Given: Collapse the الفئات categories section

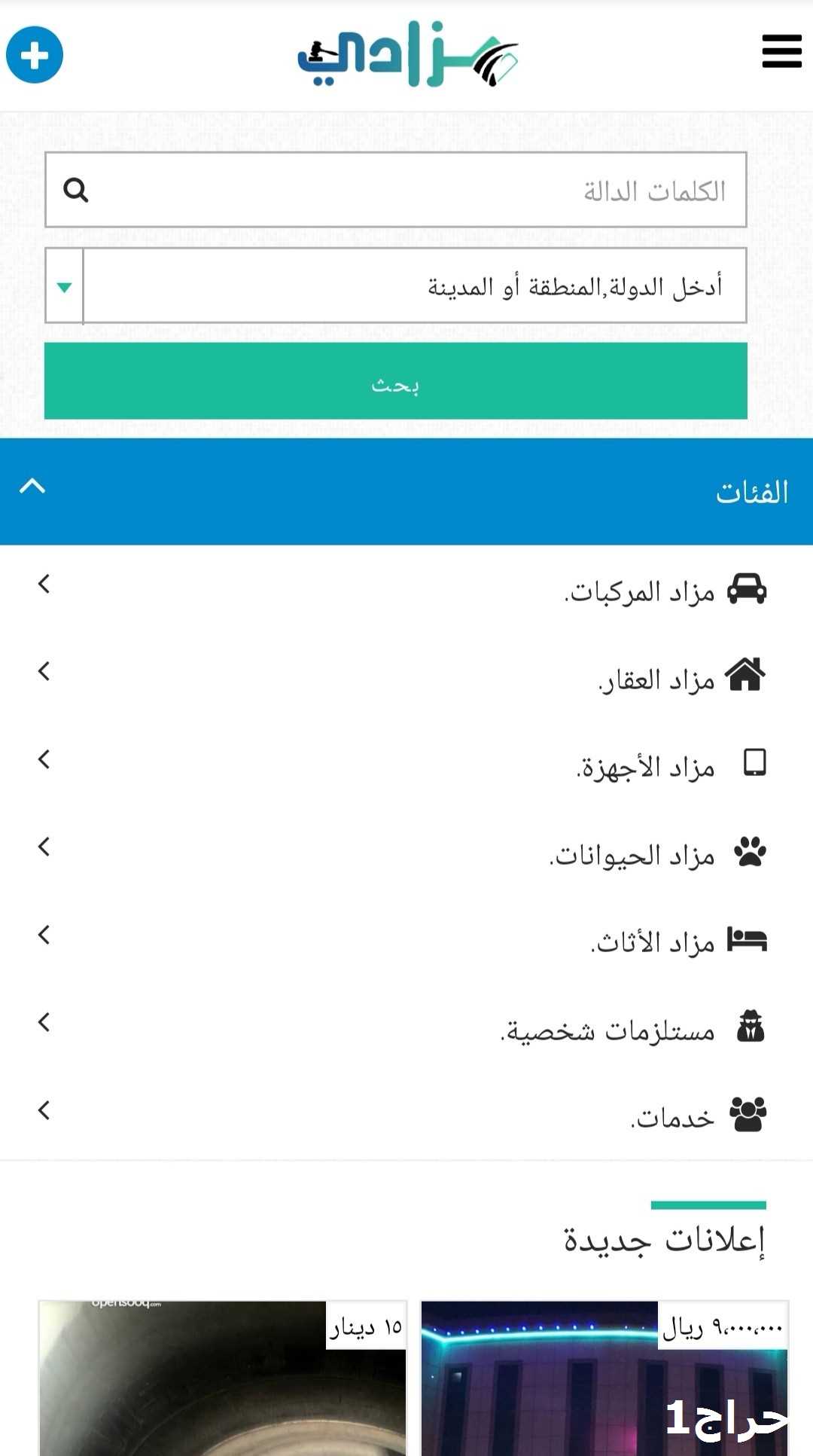Looking at the screenshot, I should click(406, 491).
